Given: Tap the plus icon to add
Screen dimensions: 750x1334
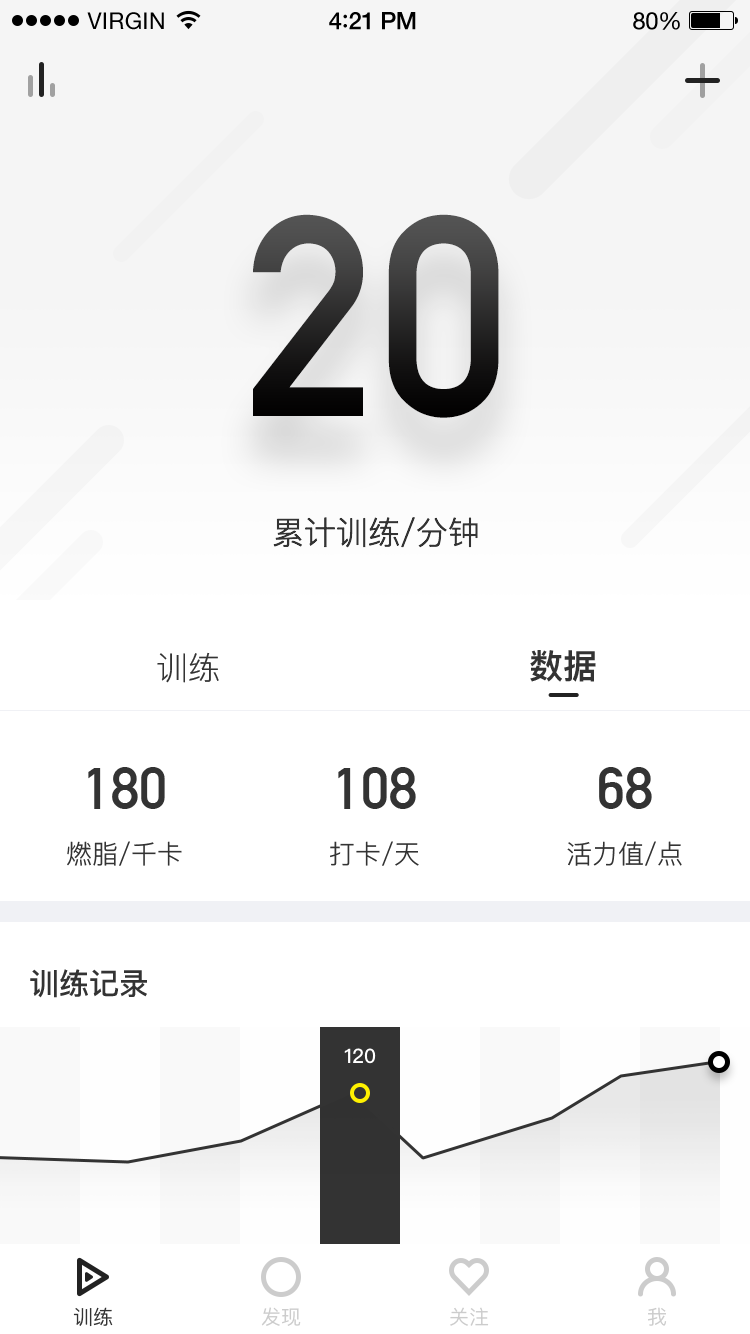Looking at the screenshot, I should point(702,80).
